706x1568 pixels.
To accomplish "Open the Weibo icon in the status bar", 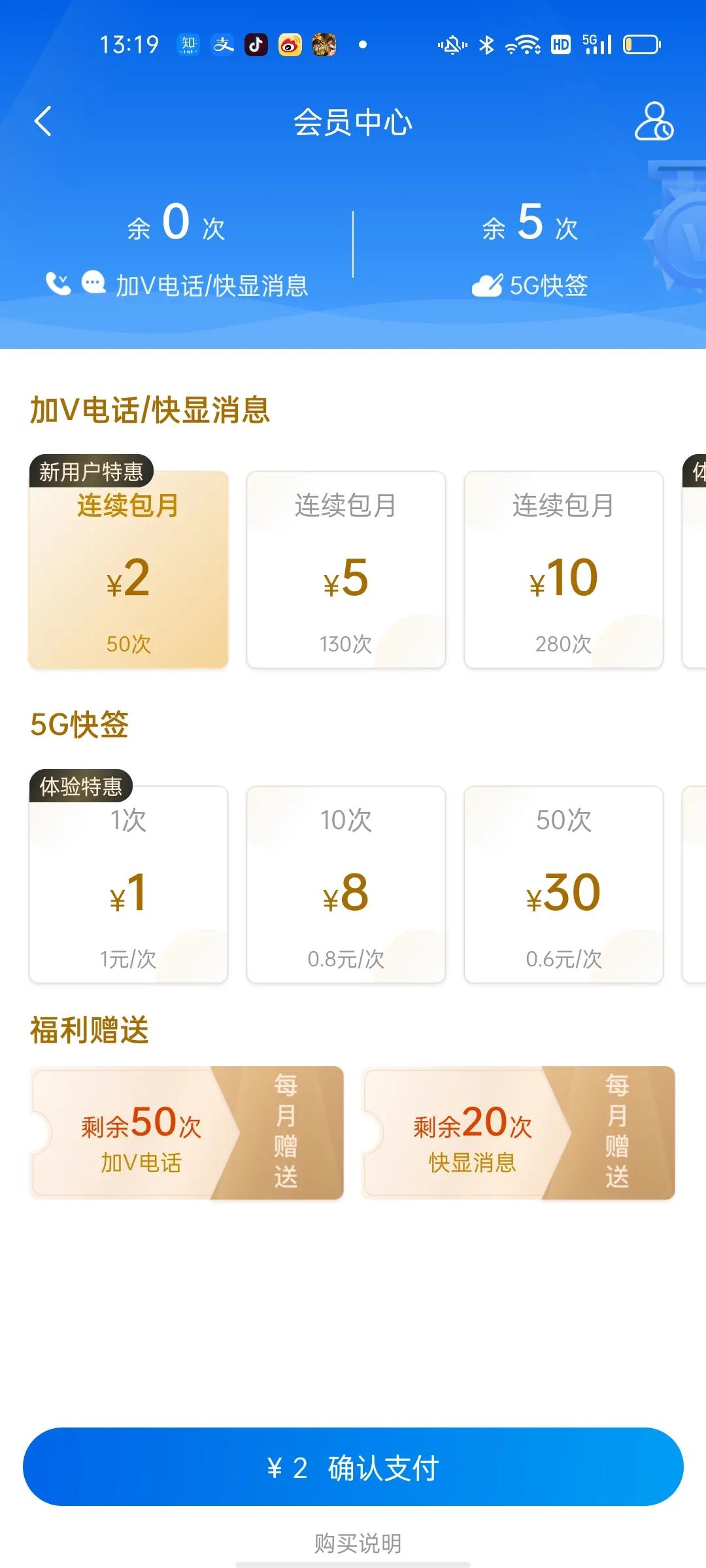I will [x=290, y=44].
